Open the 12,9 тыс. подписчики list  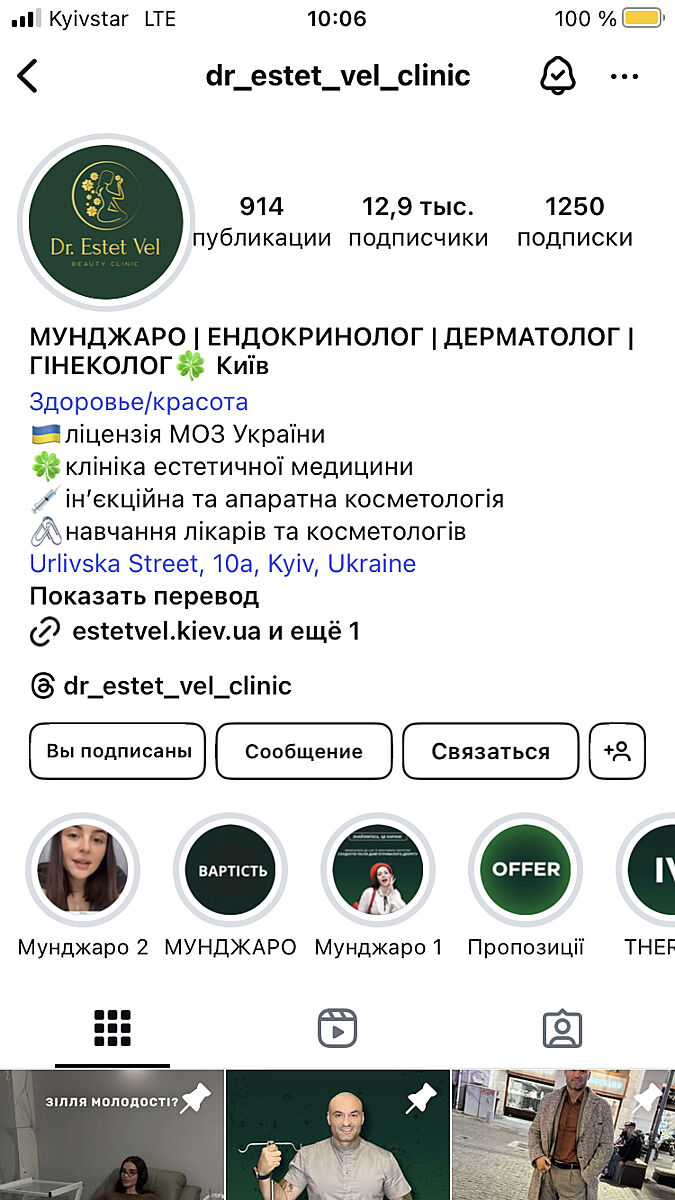click(418, 222)
